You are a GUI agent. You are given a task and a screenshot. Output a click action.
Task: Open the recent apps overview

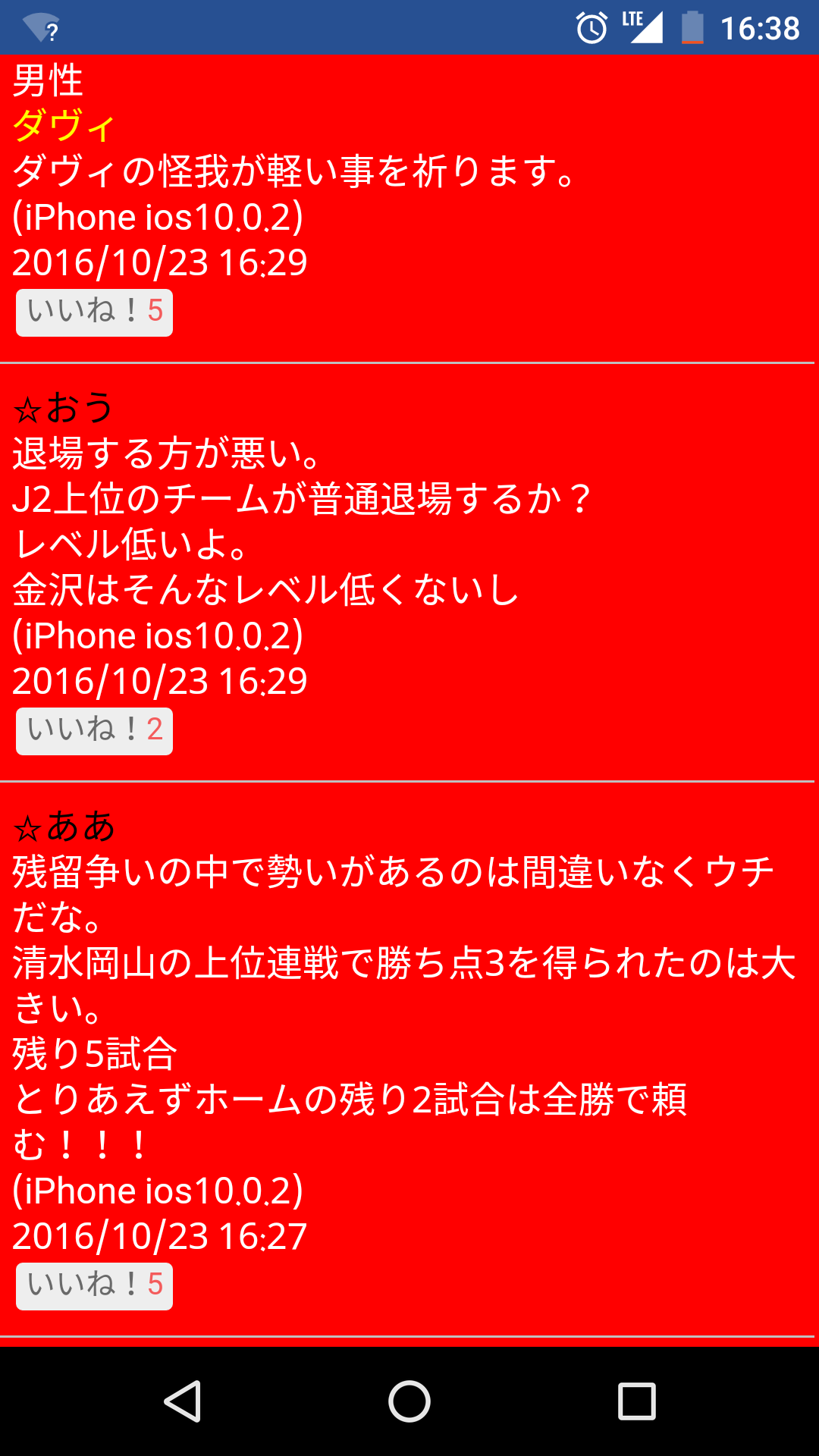(x=636, y=1401)
